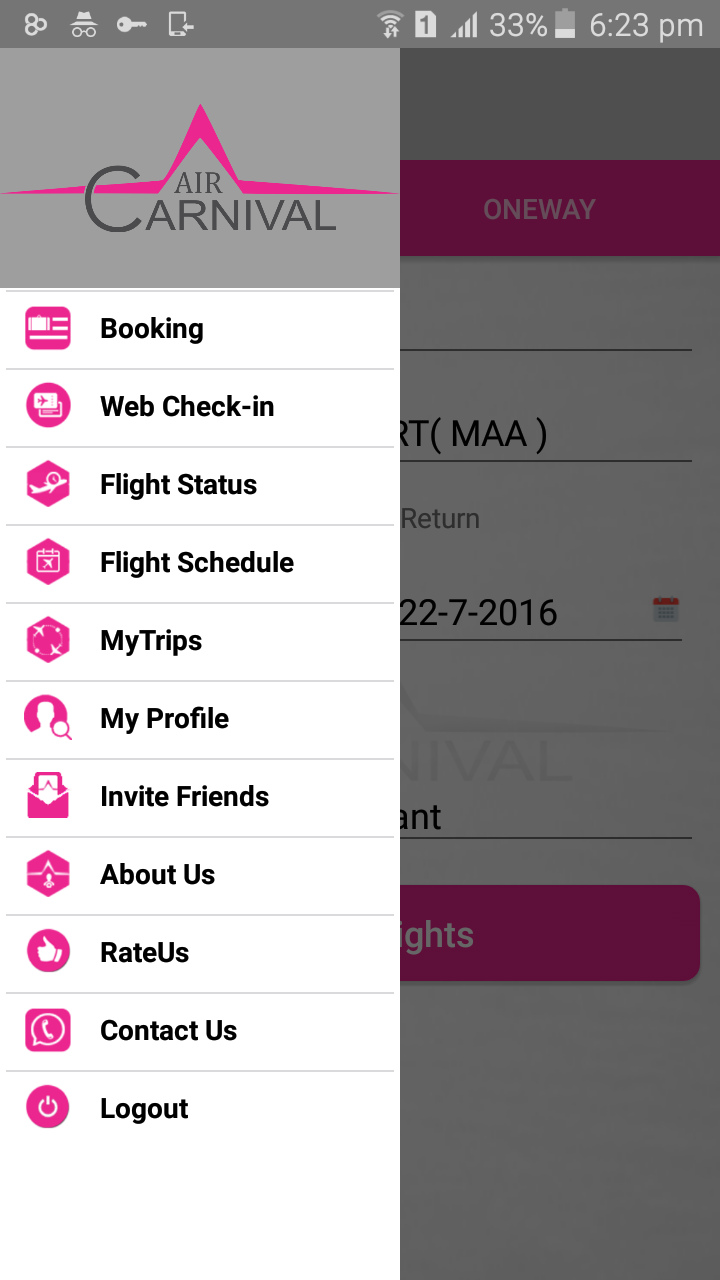Select Logout from the drawer

coord(200,1109)
